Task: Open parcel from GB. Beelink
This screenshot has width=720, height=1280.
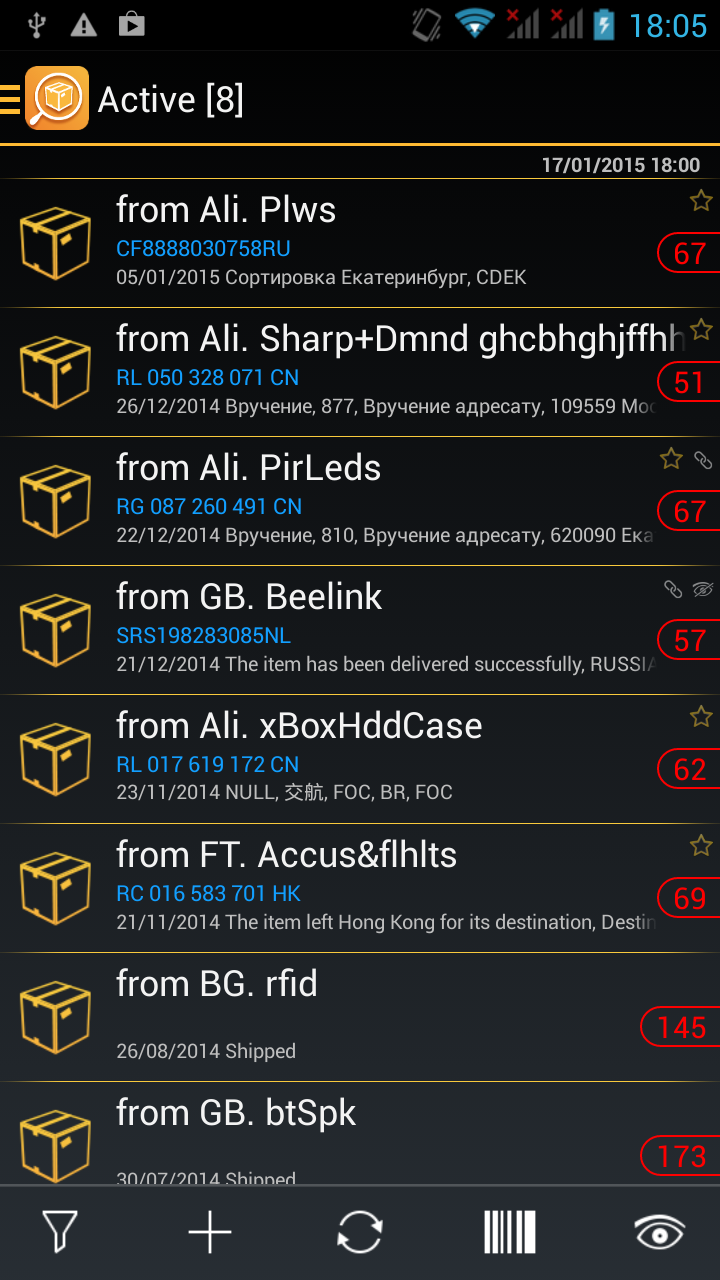Action: pyautogui.click(x=360, y=630)
